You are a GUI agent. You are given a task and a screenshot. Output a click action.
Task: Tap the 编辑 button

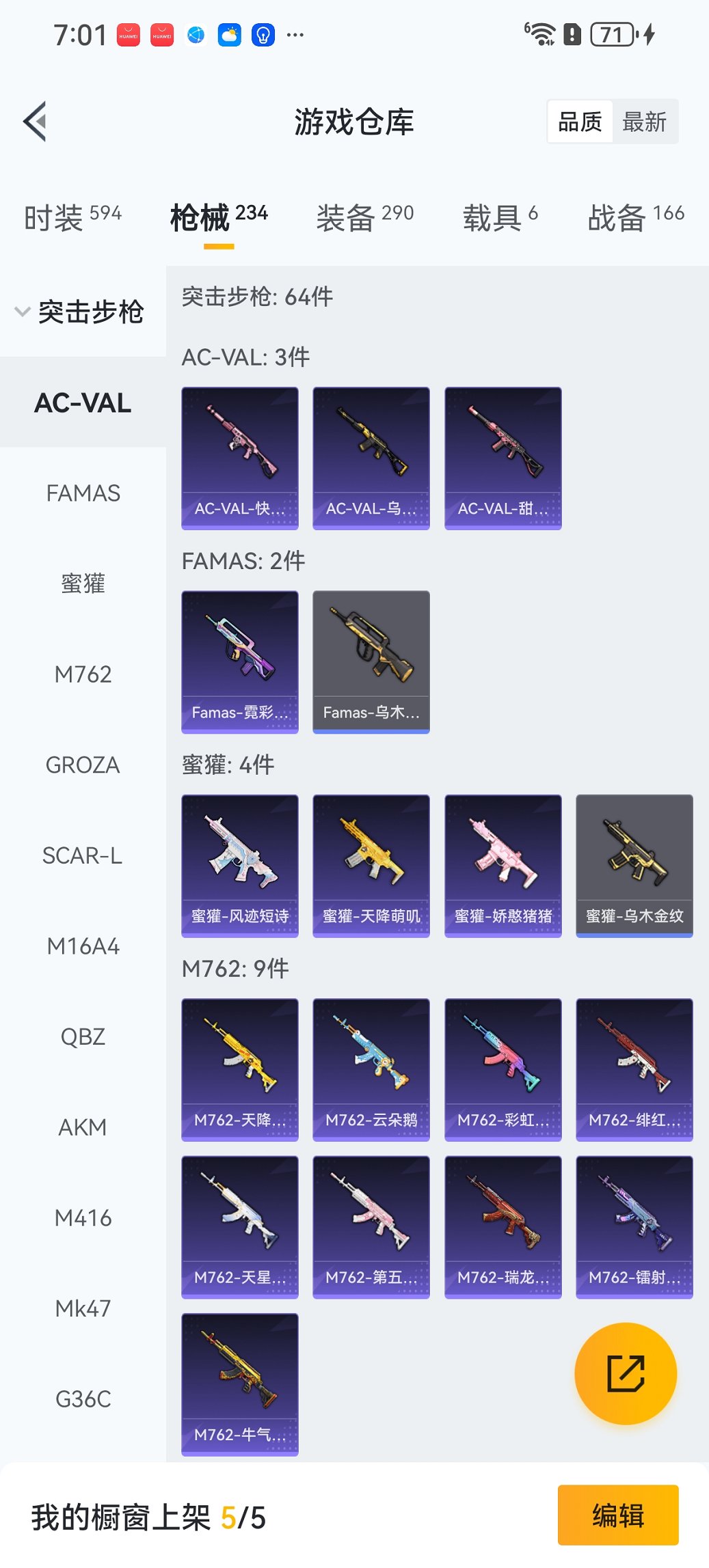coord(617,1515)
